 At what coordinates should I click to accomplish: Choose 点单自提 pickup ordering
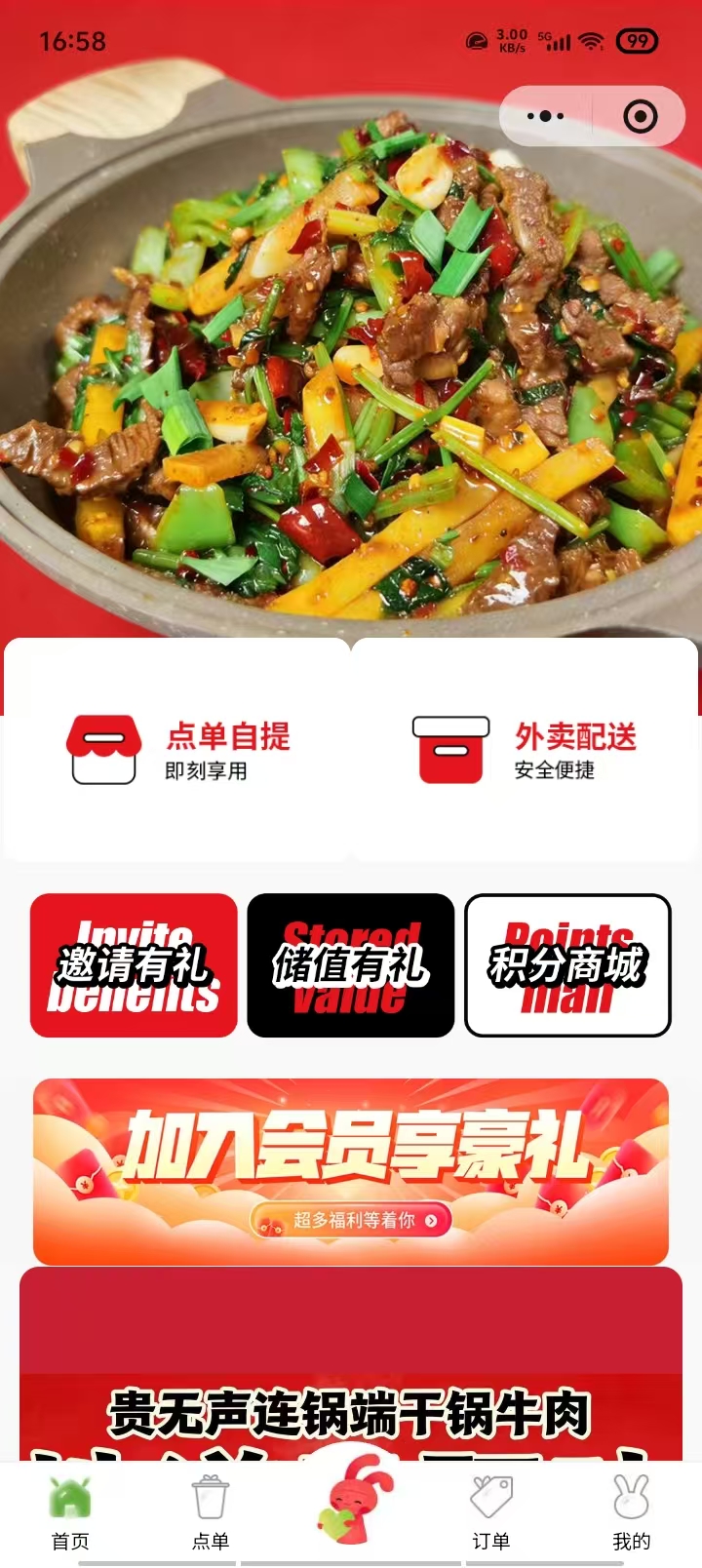pos(177,749)
